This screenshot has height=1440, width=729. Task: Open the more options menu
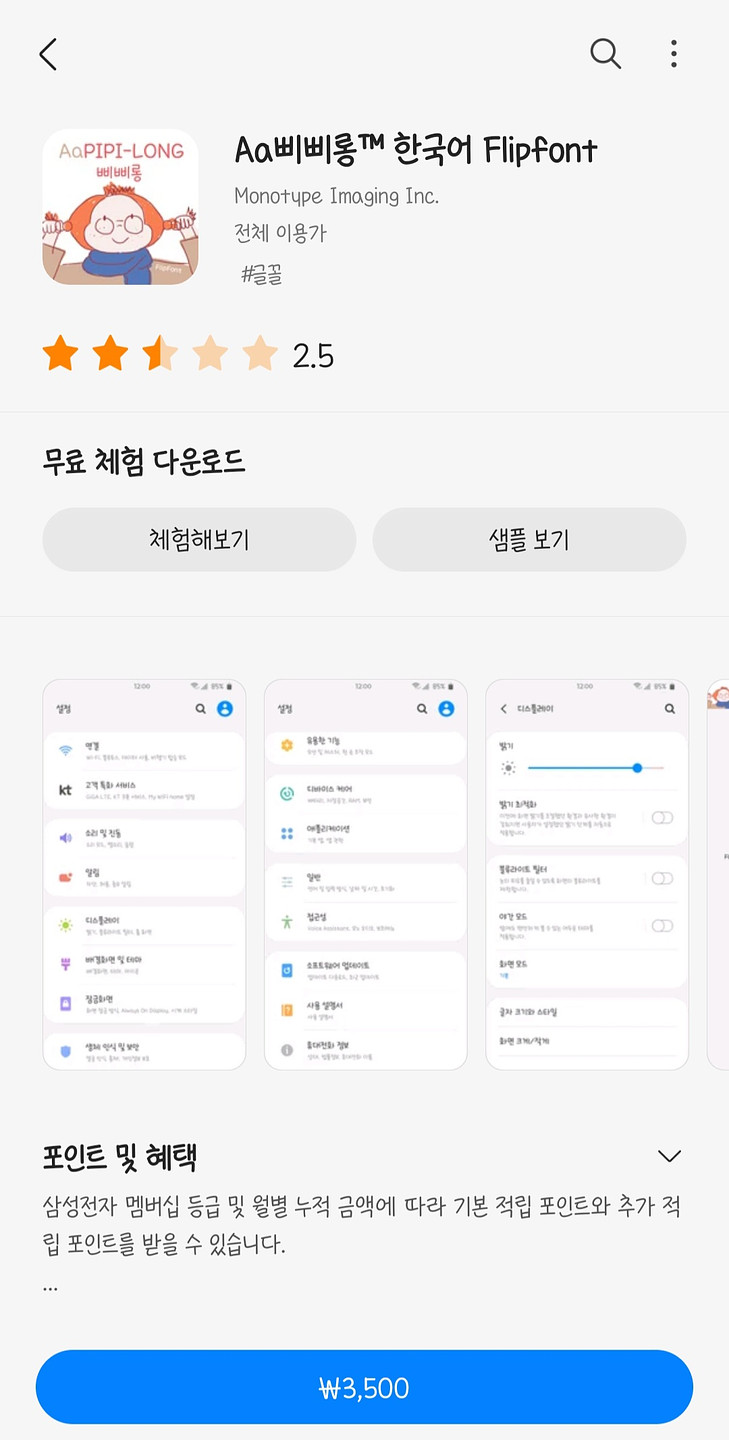coord(674,54)
